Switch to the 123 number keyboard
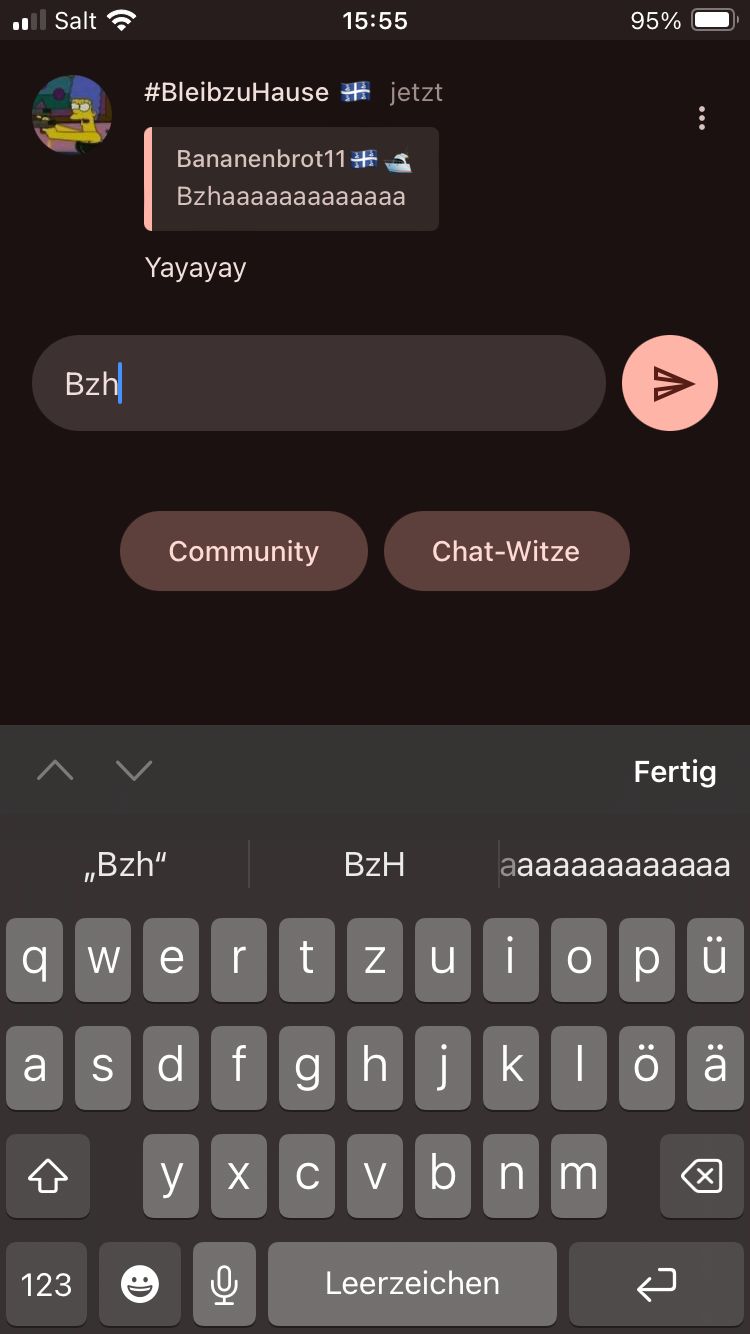Image resolution: width=750 pixels, height=1334 pixels. [47, 1284]
